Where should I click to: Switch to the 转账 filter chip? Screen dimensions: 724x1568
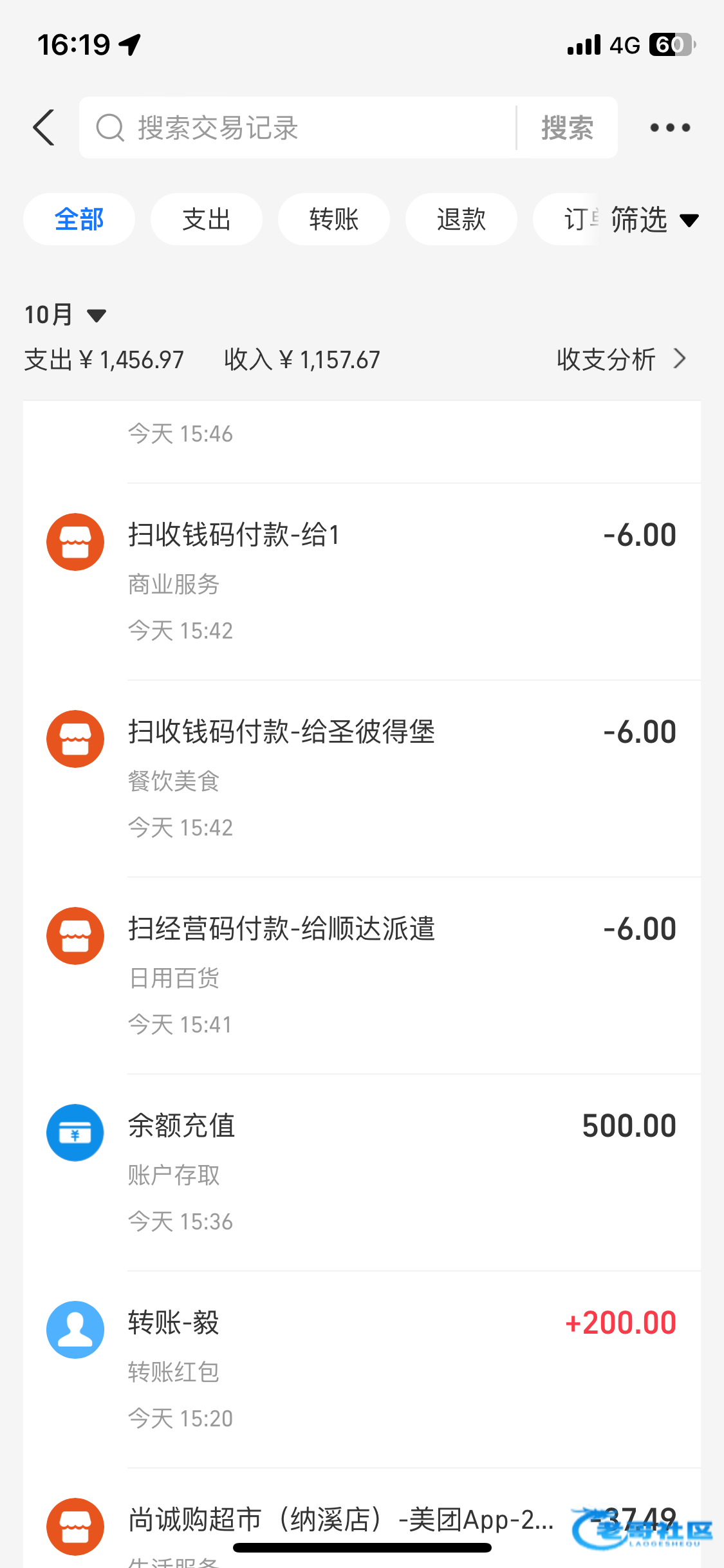(x=333, y=219)
